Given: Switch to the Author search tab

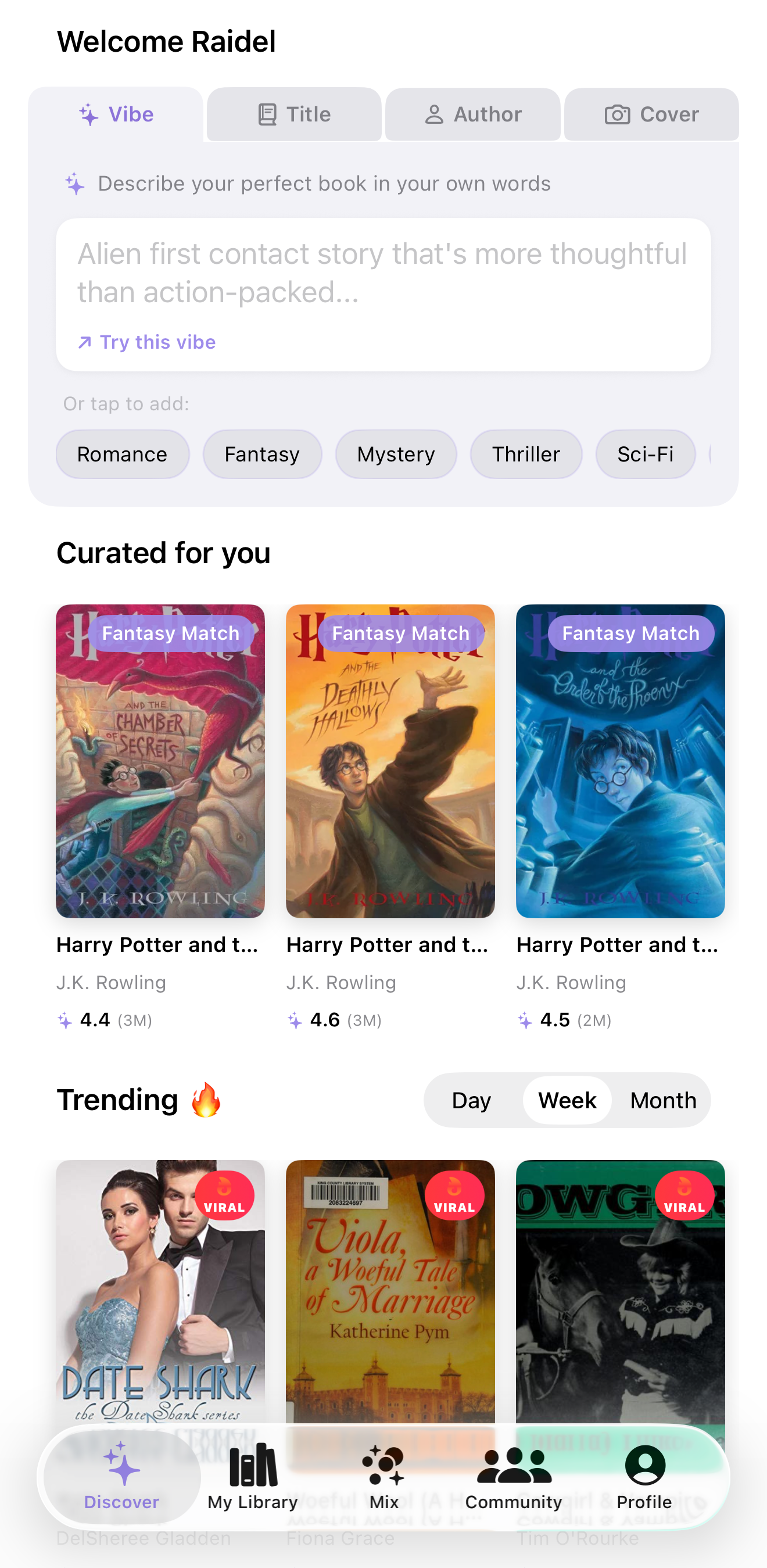Looking at the screenshot, I should click(x=473, y=114).
